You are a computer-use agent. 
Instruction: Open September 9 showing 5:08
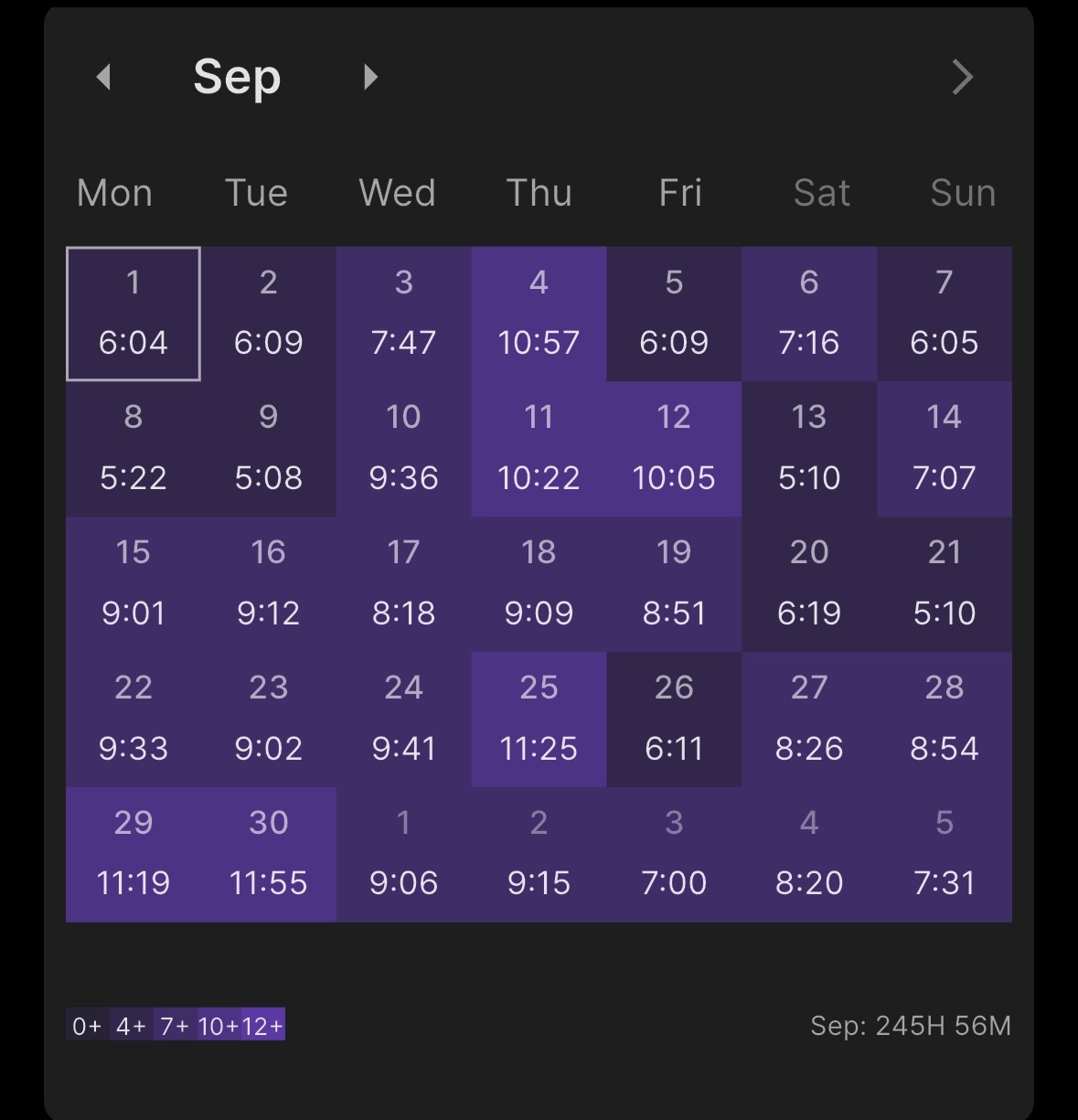[269, 449]
